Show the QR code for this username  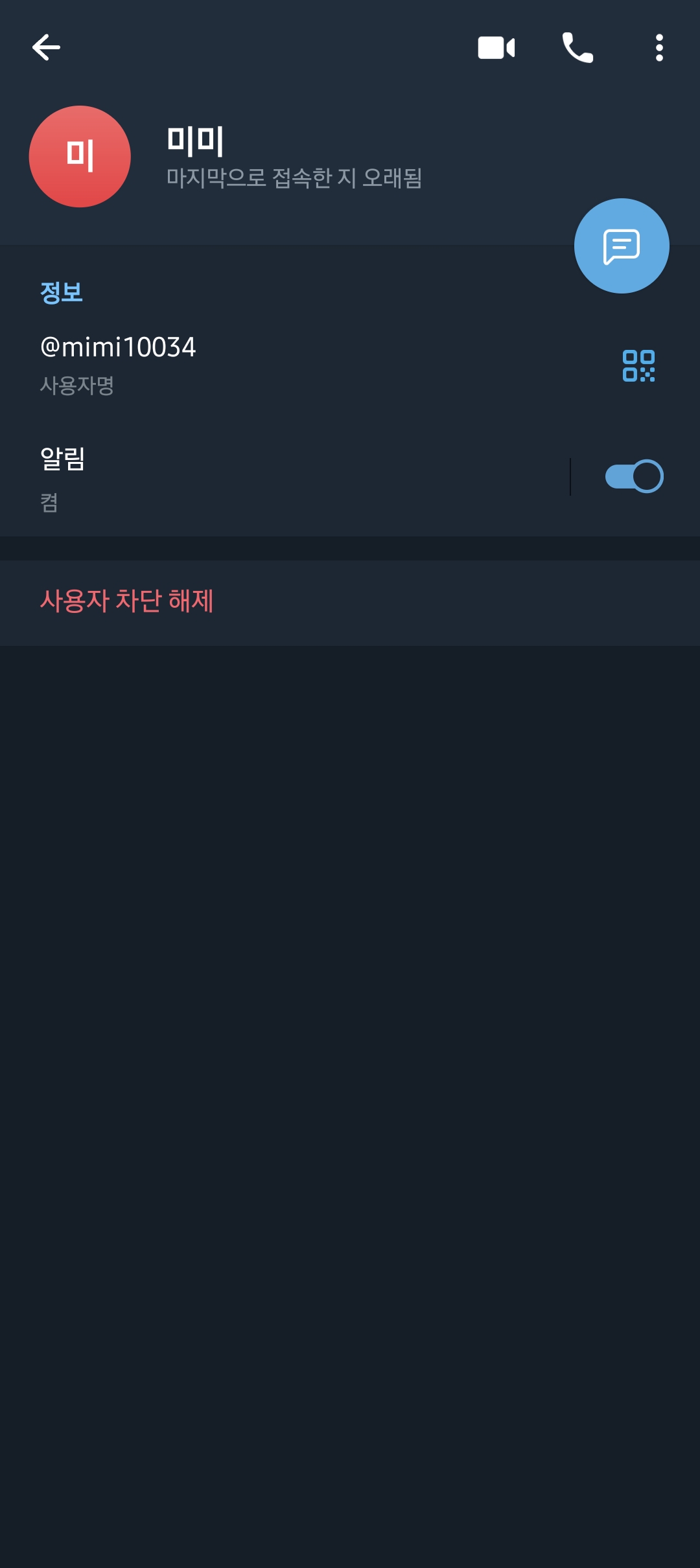point(638,366)
